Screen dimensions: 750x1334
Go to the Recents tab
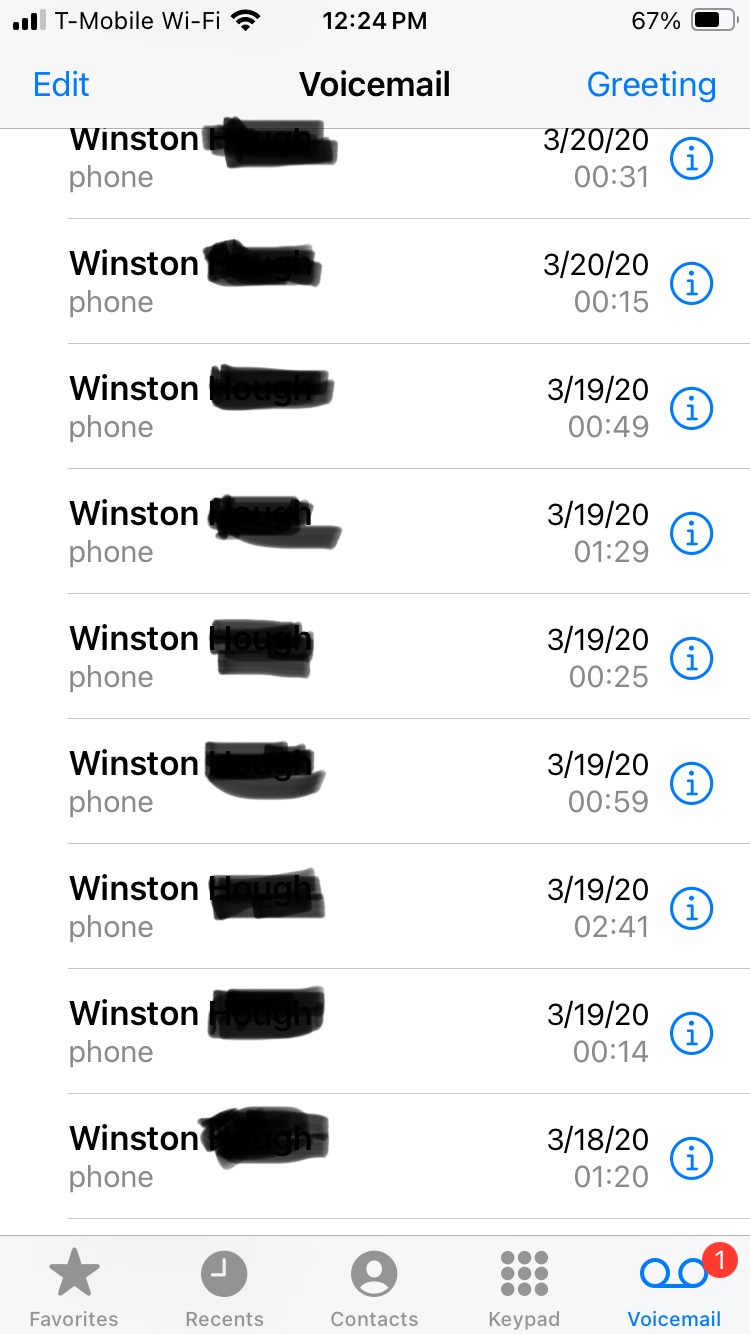(x=224, y=1288)
